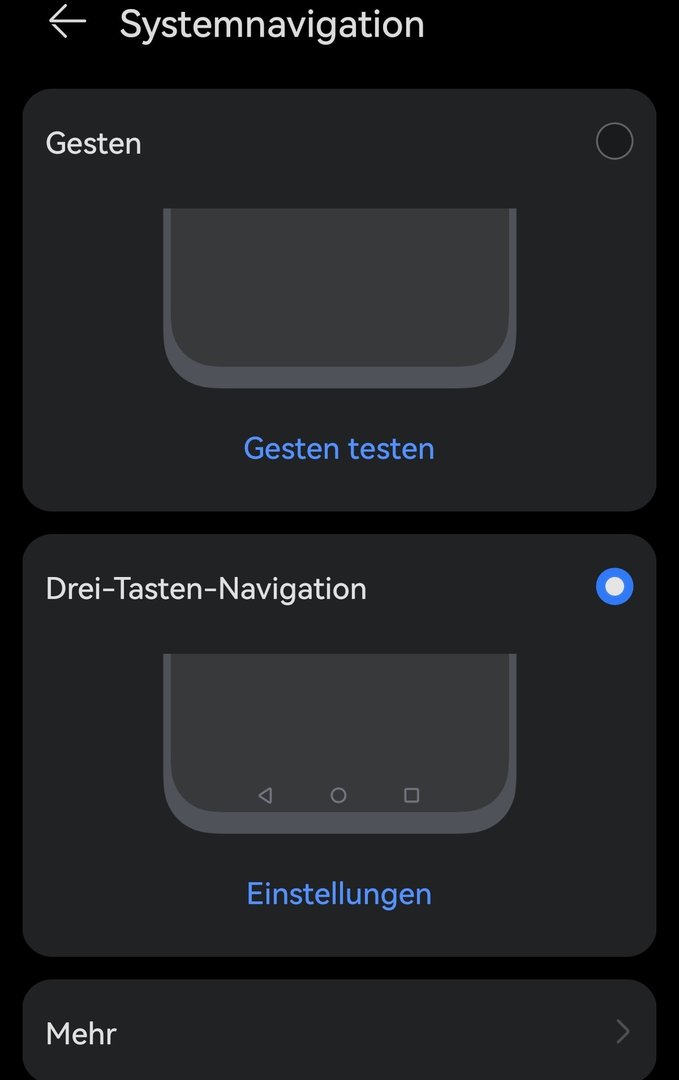Image resolution: width=679 pixels, height=1080 pixels.
Task: Open Einstellungen for three-button navigation
Action: [339, 893]
